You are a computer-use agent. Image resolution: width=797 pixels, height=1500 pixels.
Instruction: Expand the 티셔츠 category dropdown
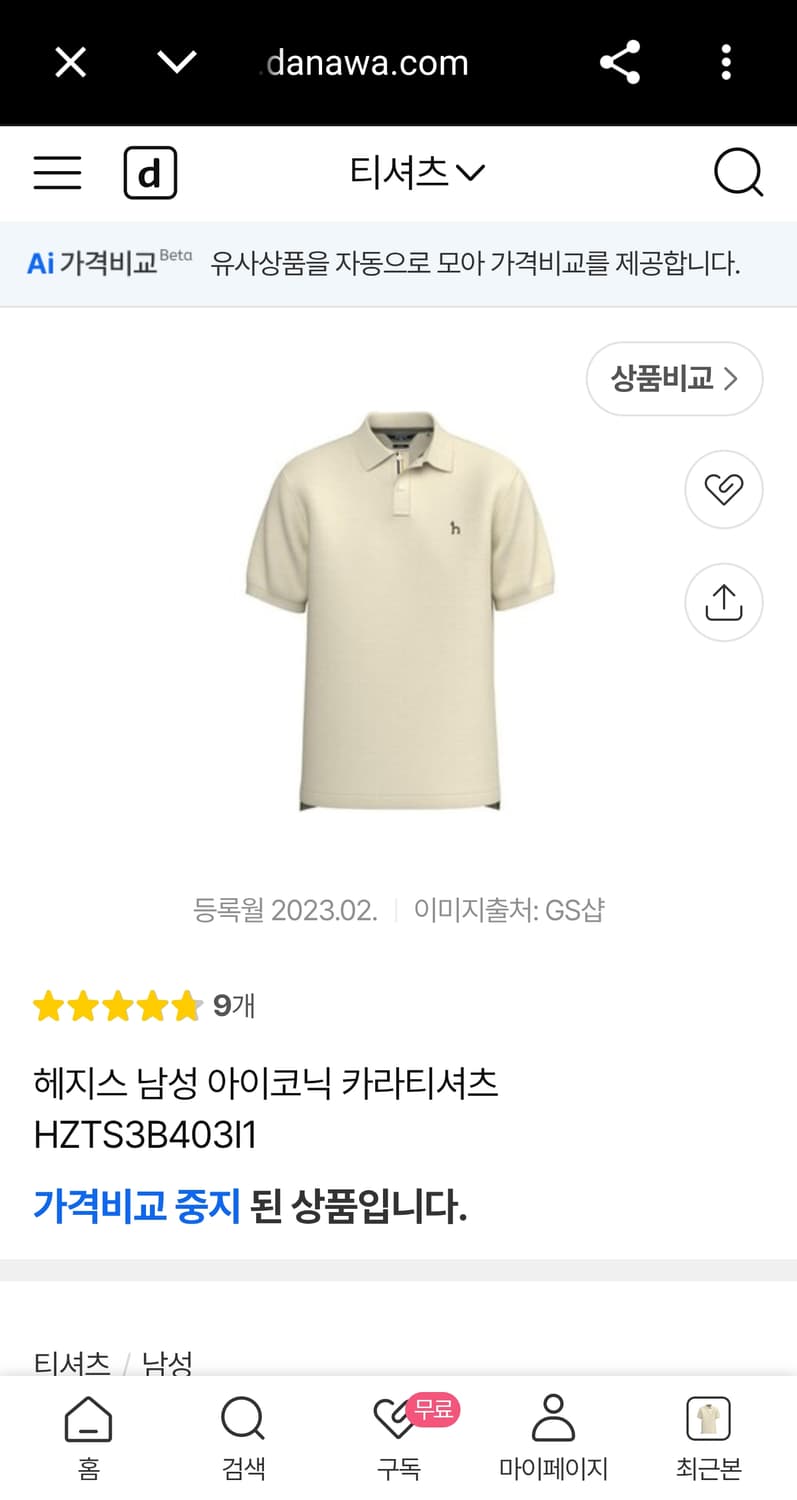click(x=416, y=172)
